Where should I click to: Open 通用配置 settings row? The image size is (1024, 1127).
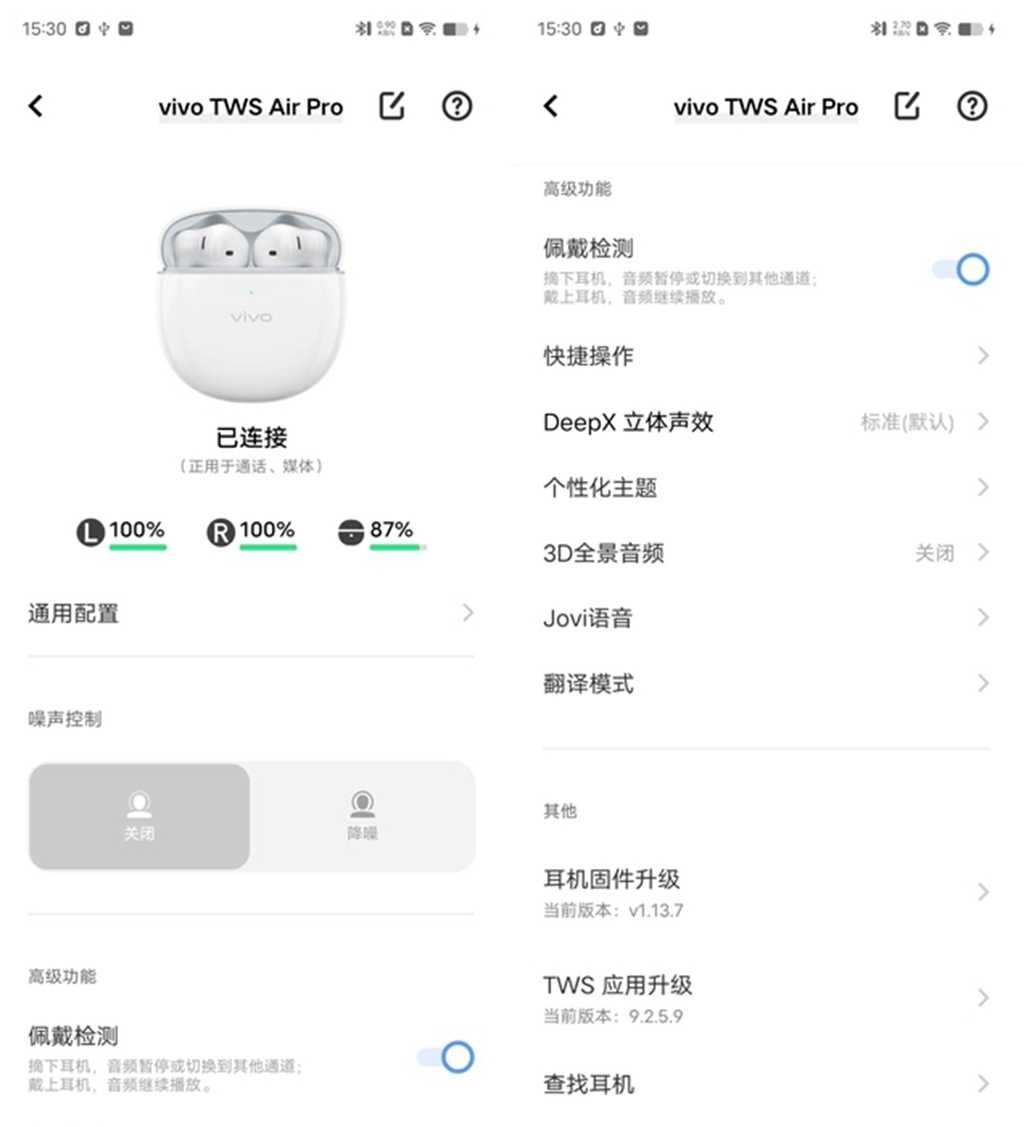point(250,613)
